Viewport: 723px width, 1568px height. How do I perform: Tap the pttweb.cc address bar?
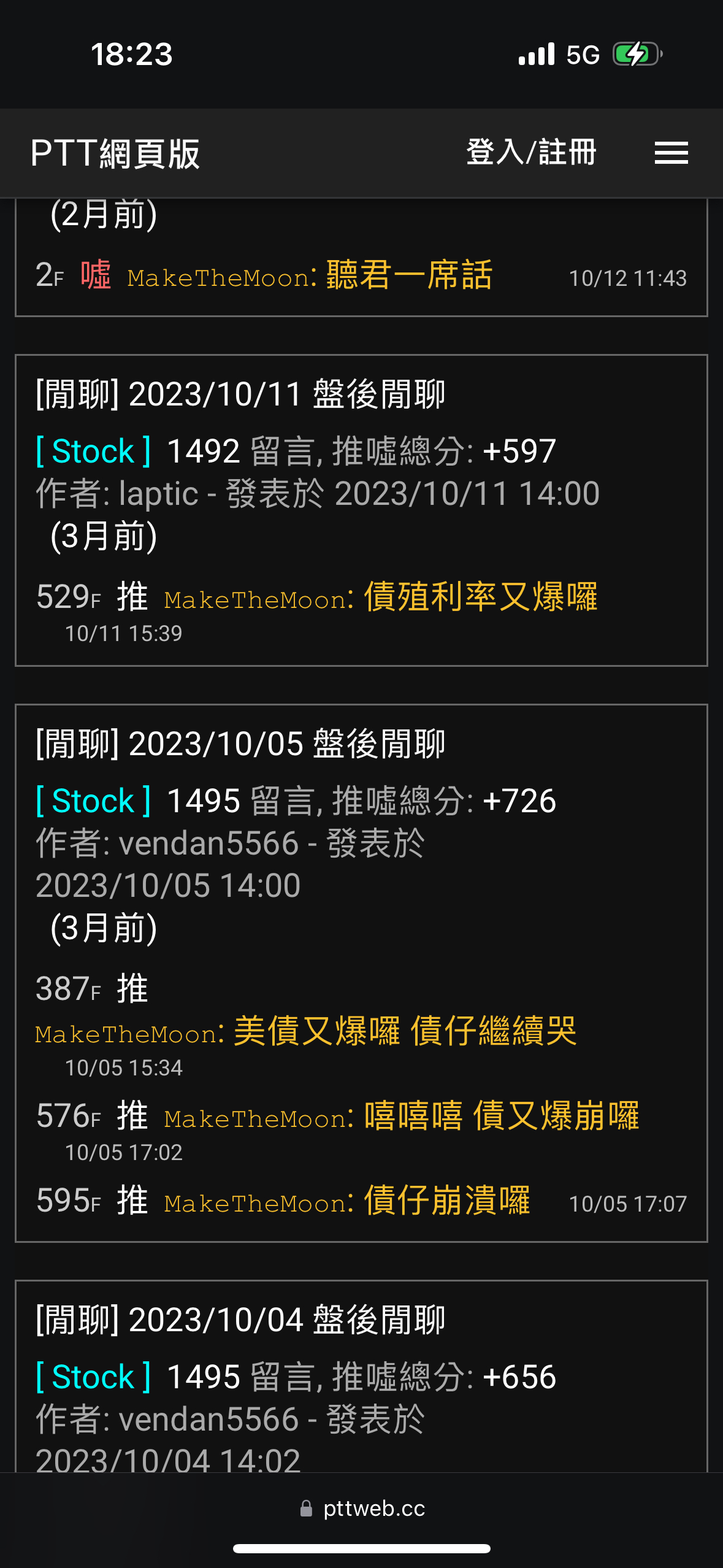pos(362,1508)
